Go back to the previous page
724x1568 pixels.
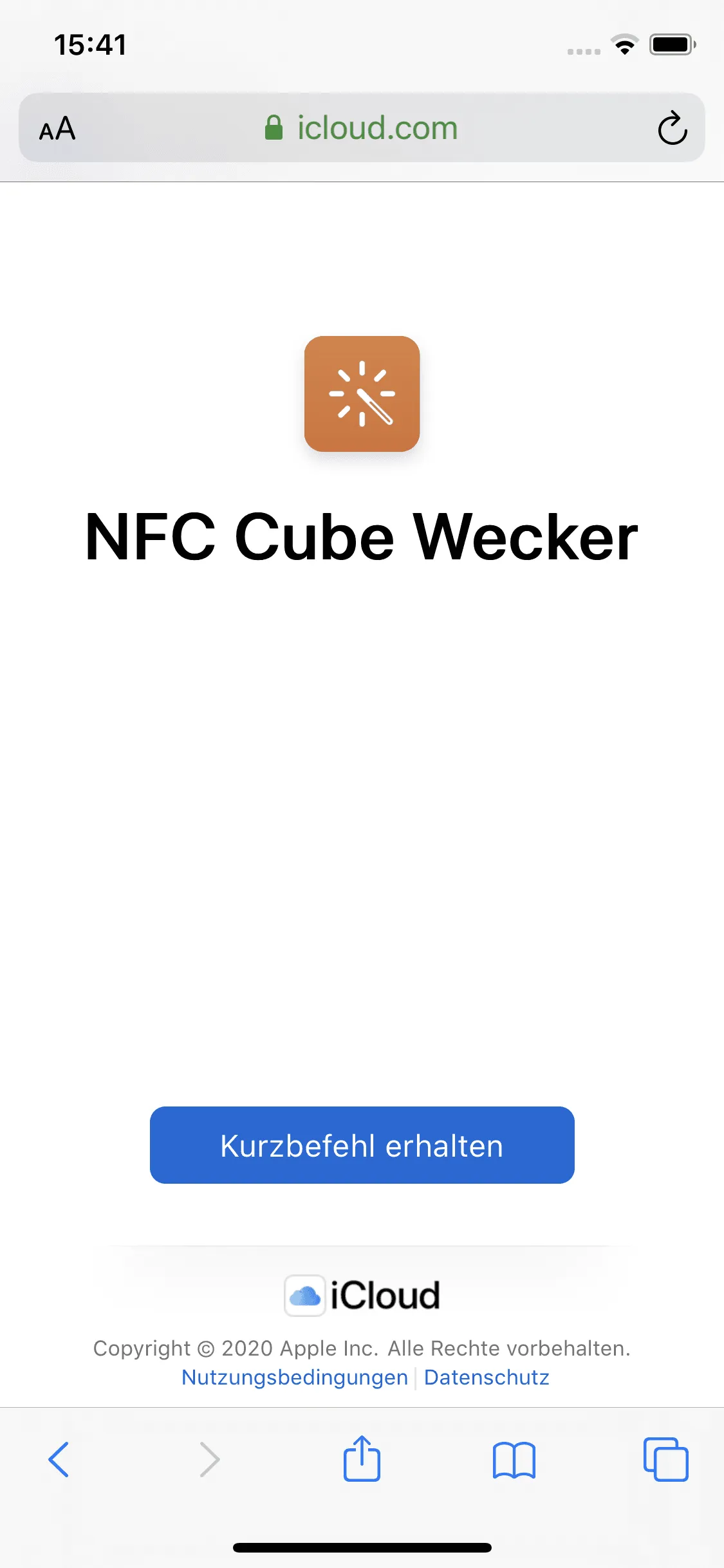(x=59, y=1459)
